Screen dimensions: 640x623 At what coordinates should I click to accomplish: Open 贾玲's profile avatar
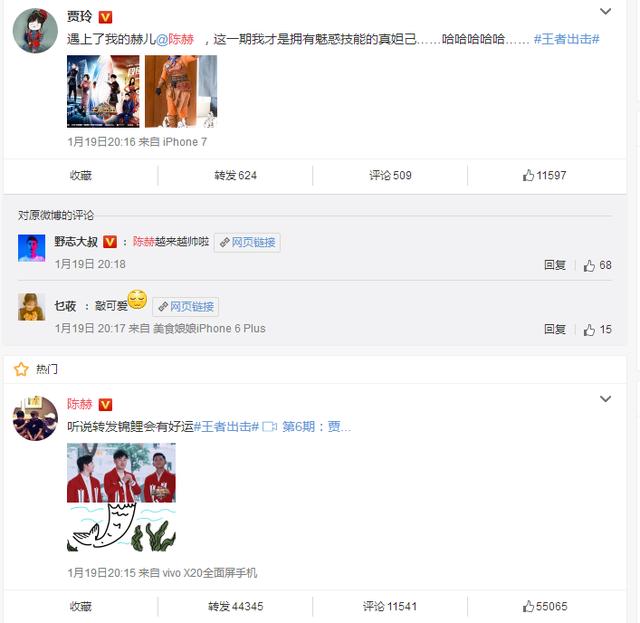coord(32,33)
